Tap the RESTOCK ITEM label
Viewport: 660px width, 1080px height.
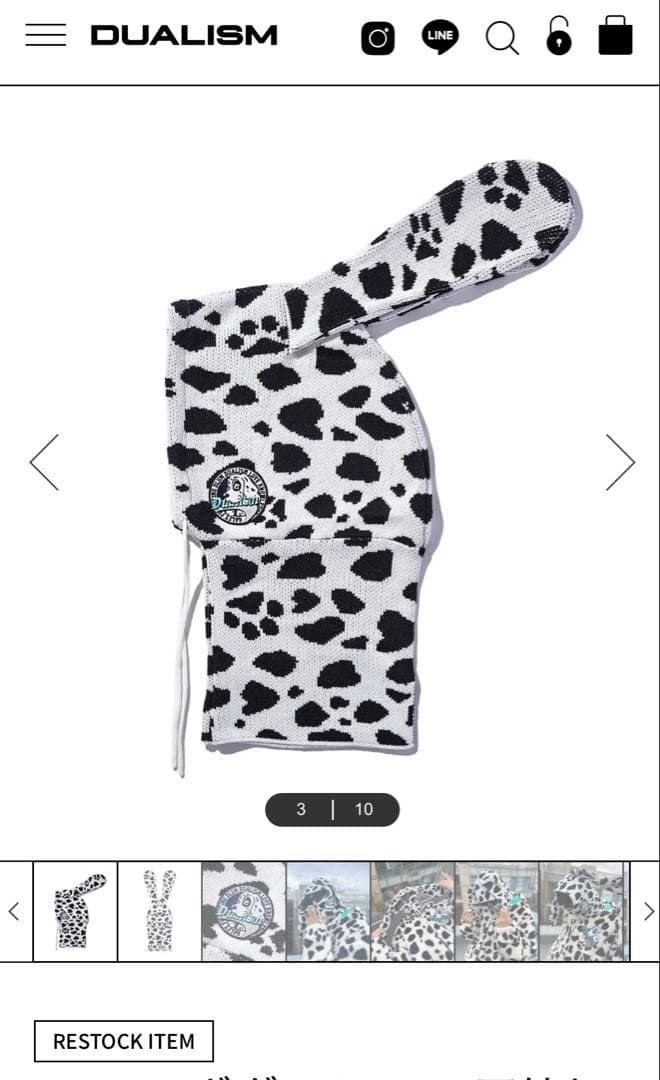click(124, 1041)
